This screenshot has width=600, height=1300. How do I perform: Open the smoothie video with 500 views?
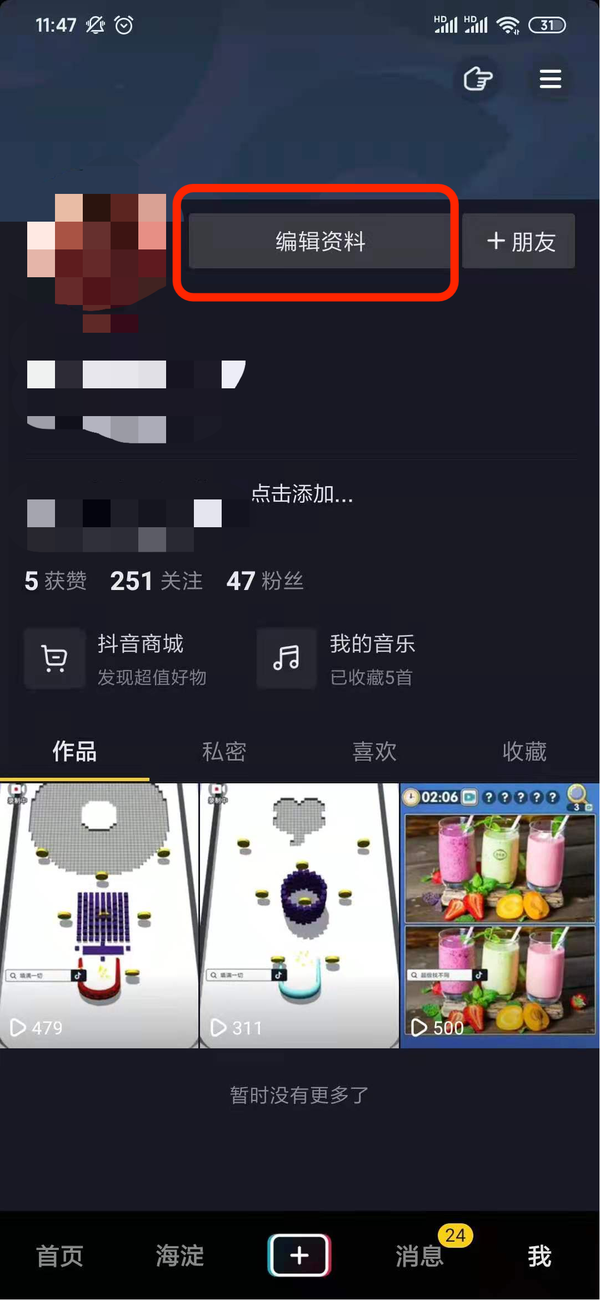click(500, 915)
